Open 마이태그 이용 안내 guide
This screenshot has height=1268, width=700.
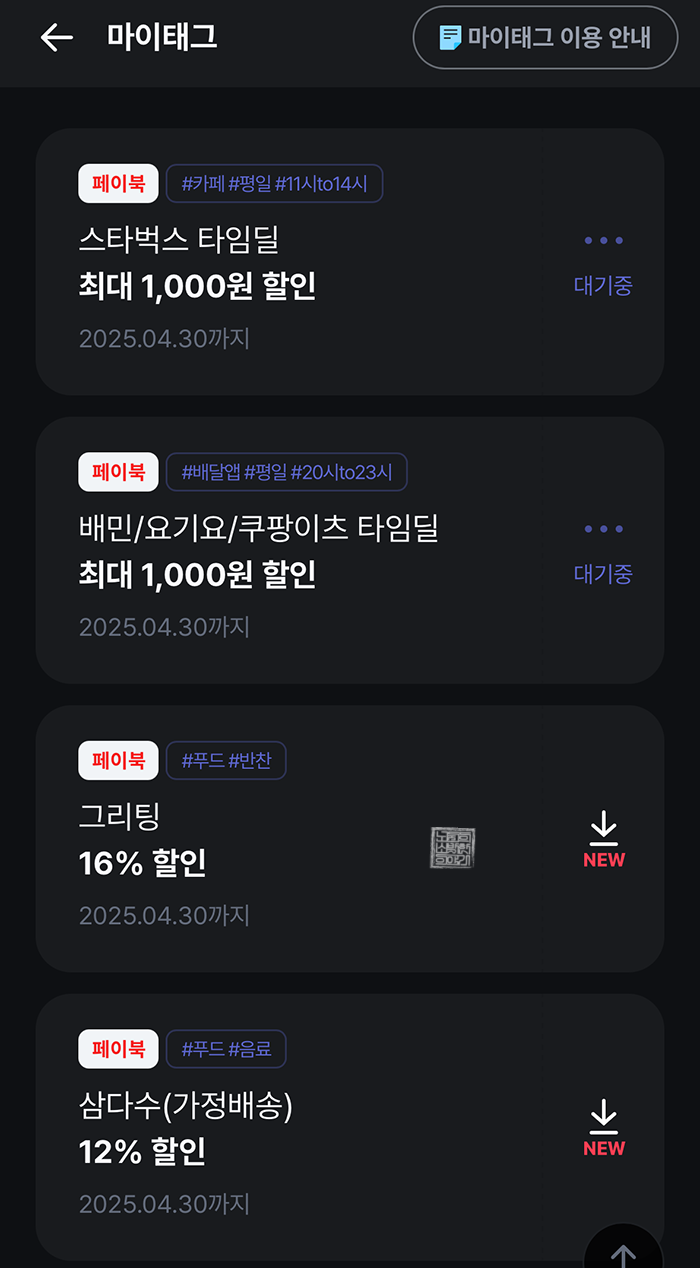tap(545, 38)
